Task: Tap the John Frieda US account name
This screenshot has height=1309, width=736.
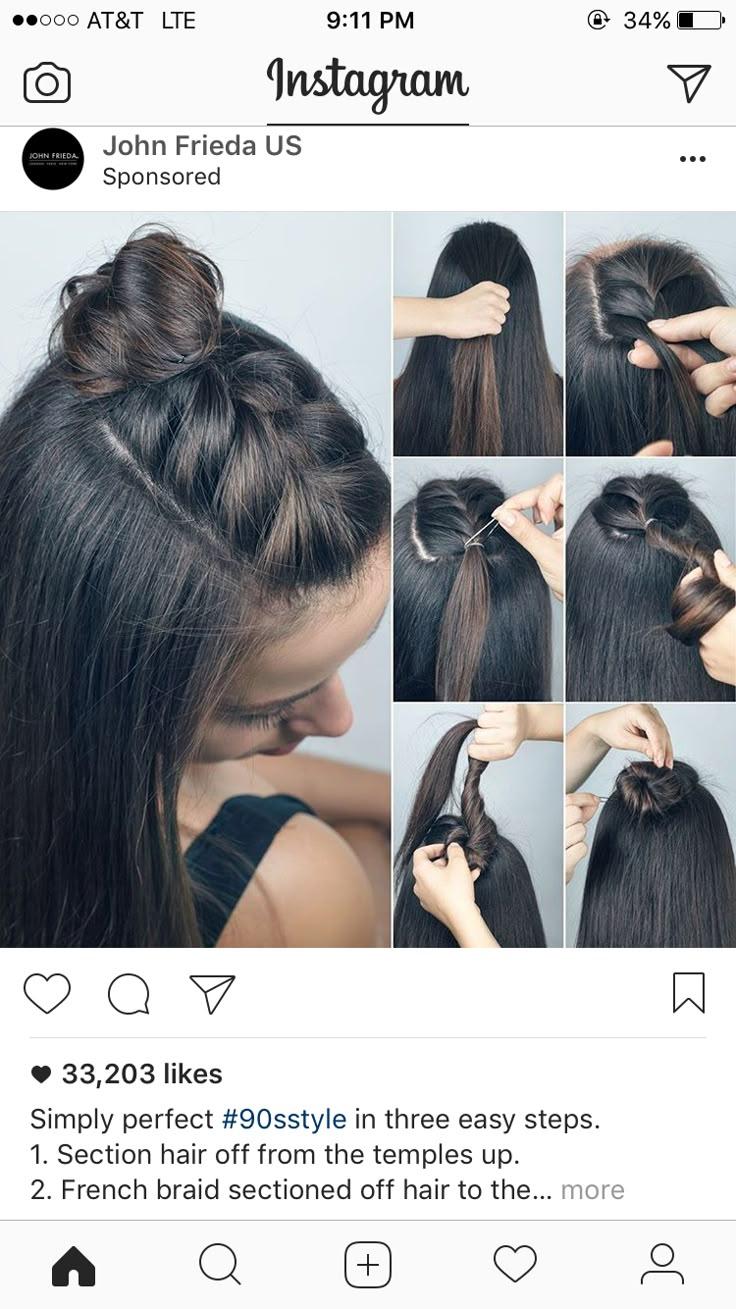Action: click(x=202, y=146)
